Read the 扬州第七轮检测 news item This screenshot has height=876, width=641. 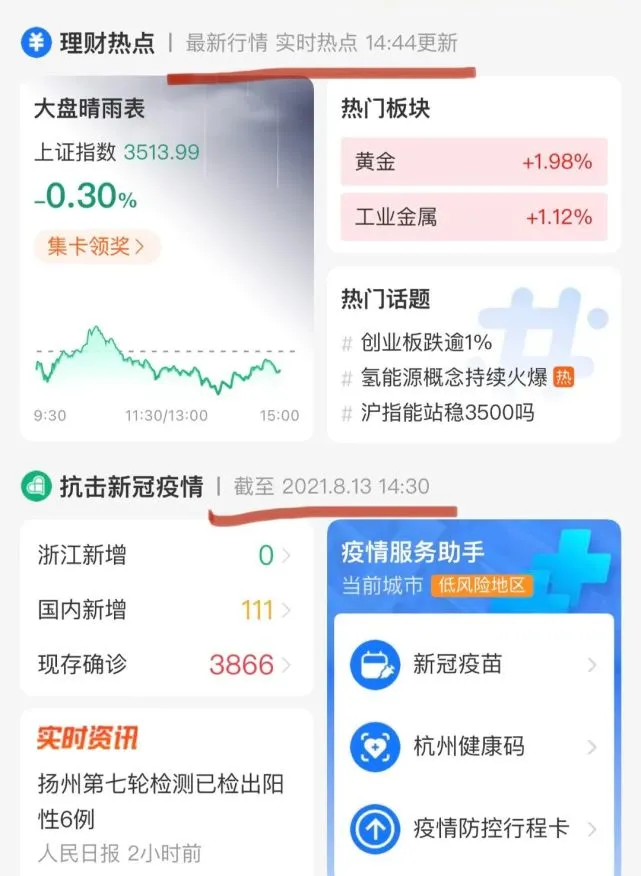click(165, 803)
